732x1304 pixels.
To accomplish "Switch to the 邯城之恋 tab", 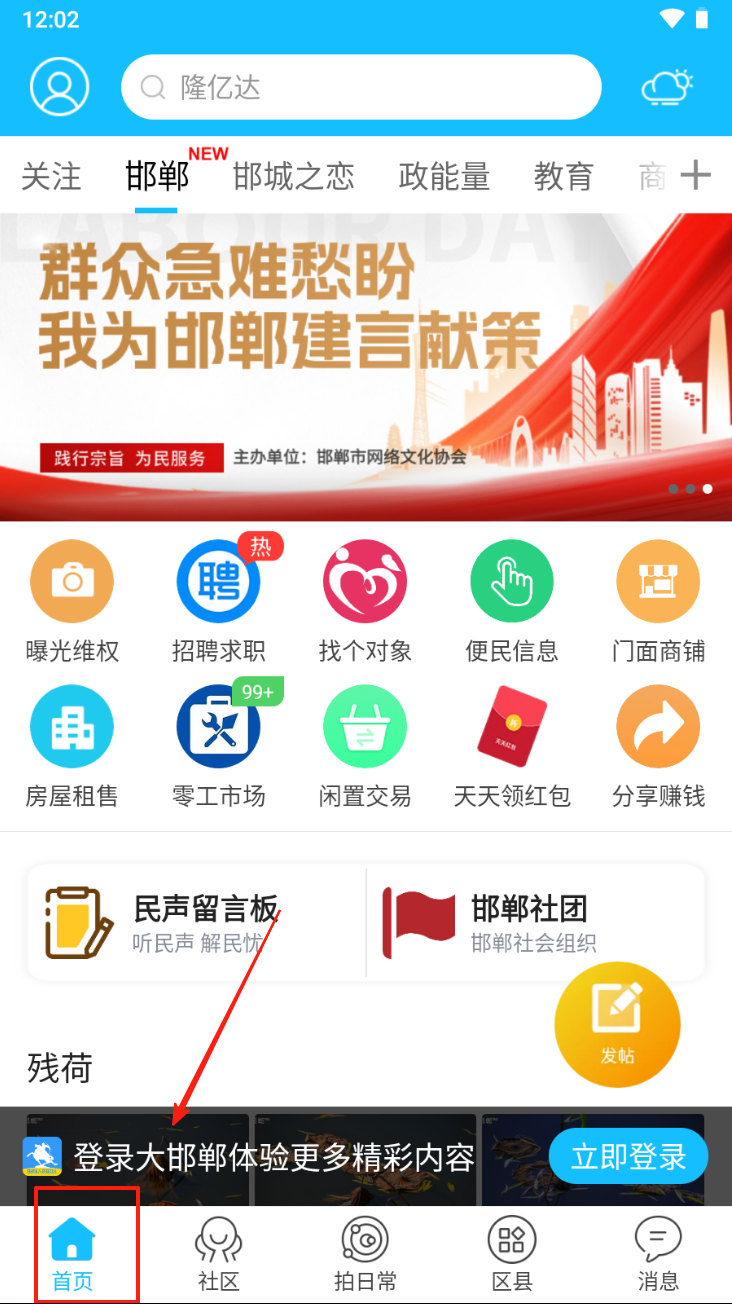I will click(293, 177).
